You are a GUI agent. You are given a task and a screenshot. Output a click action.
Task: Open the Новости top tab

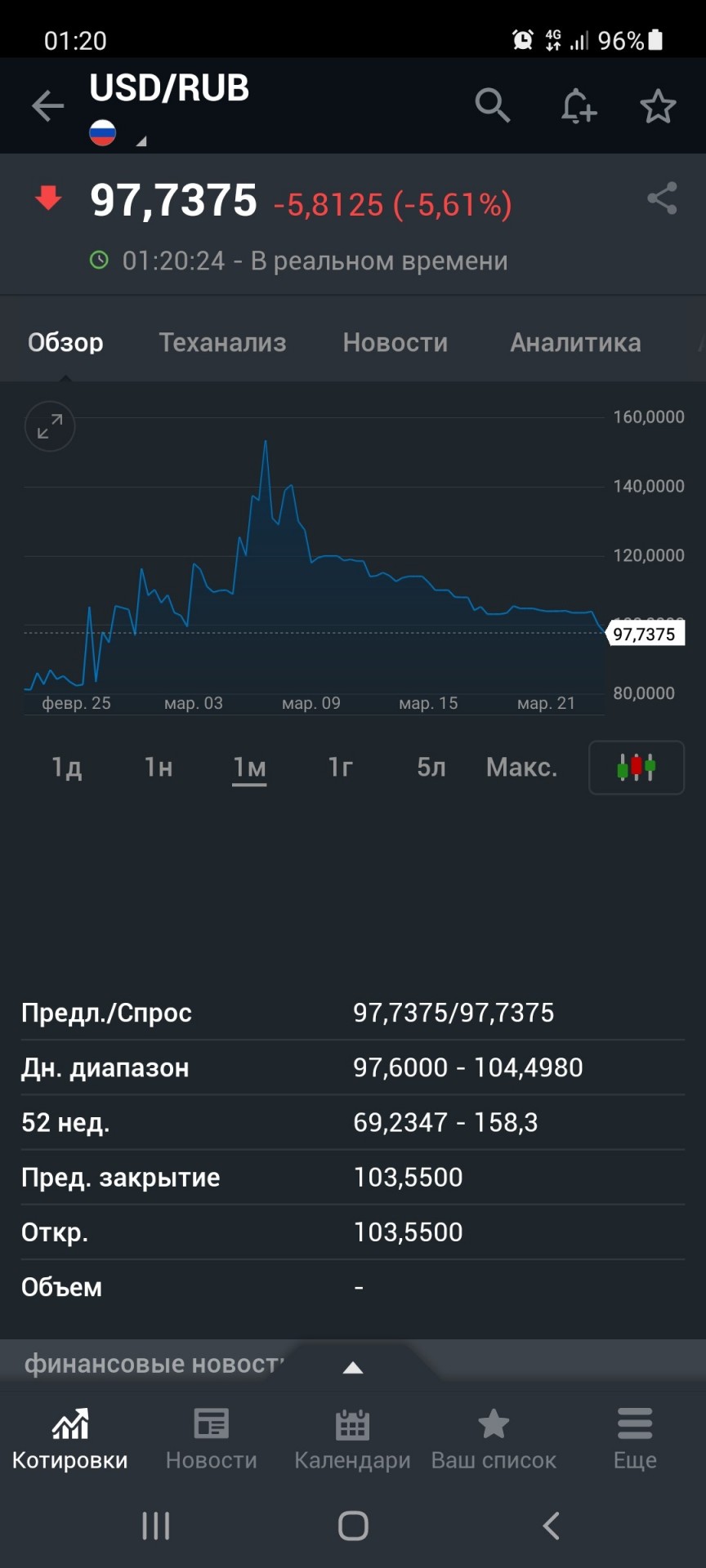click(395, 342)
